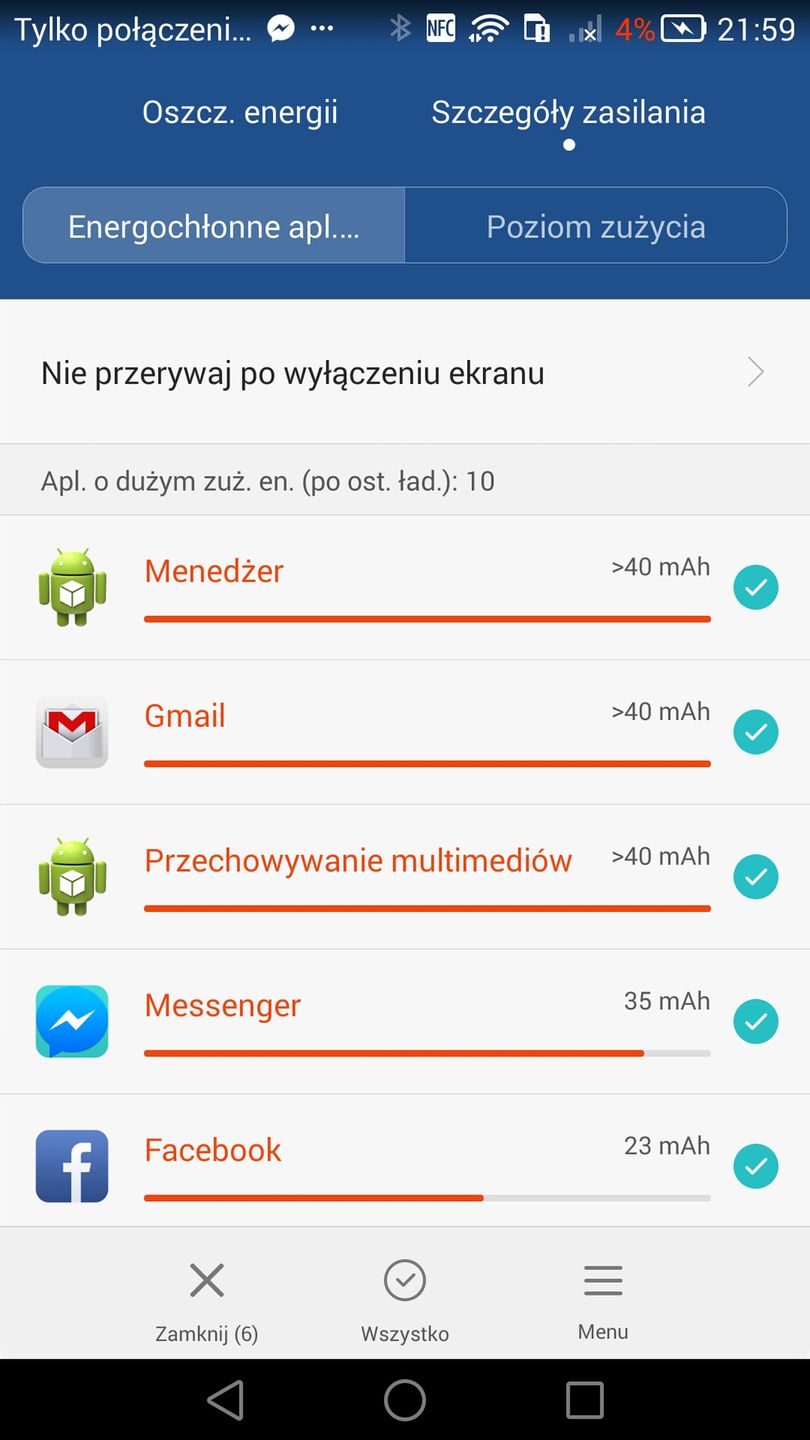Select the Menedżer Android icon
The image size is (810, 1440).
tap(71, 587)
